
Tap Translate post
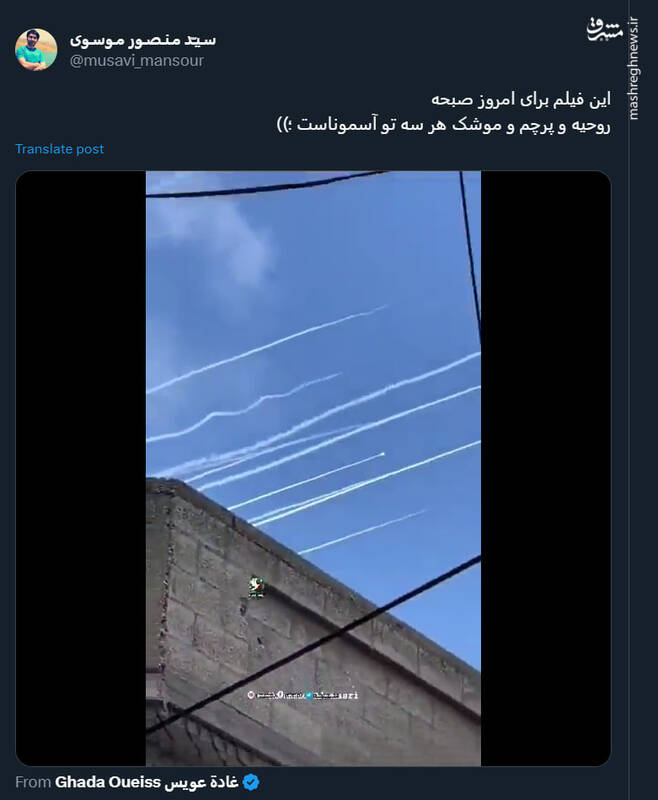point(60,149)
